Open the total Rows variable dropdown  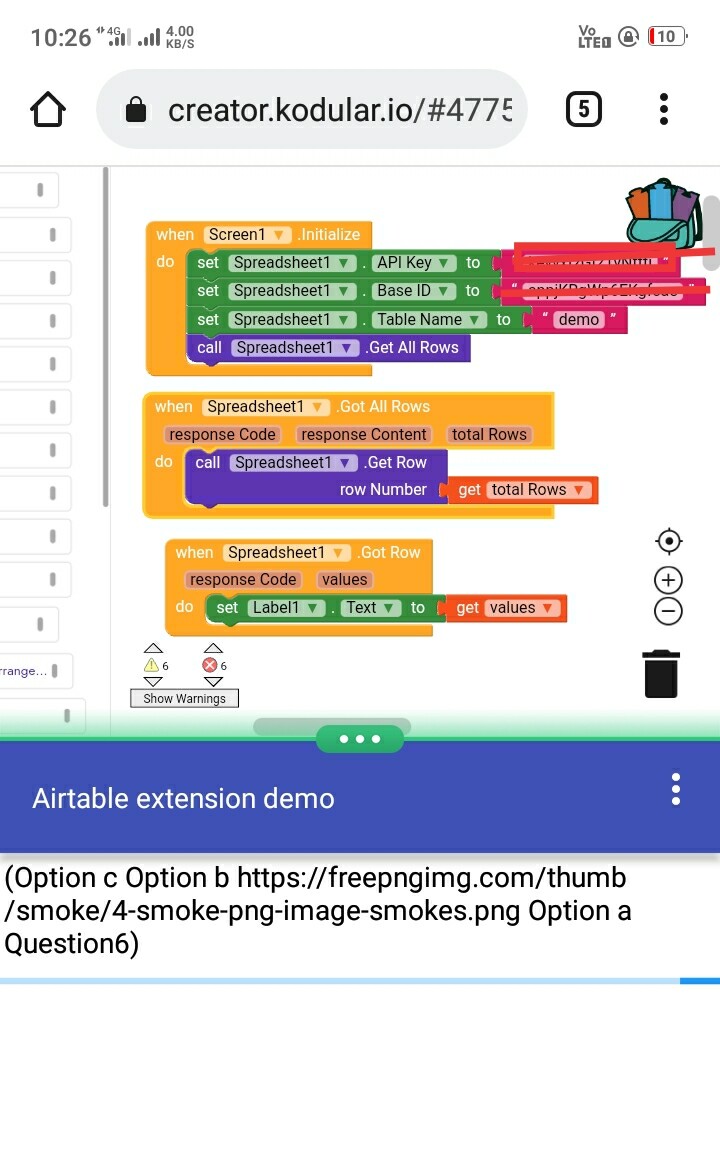tap(580, 490)
